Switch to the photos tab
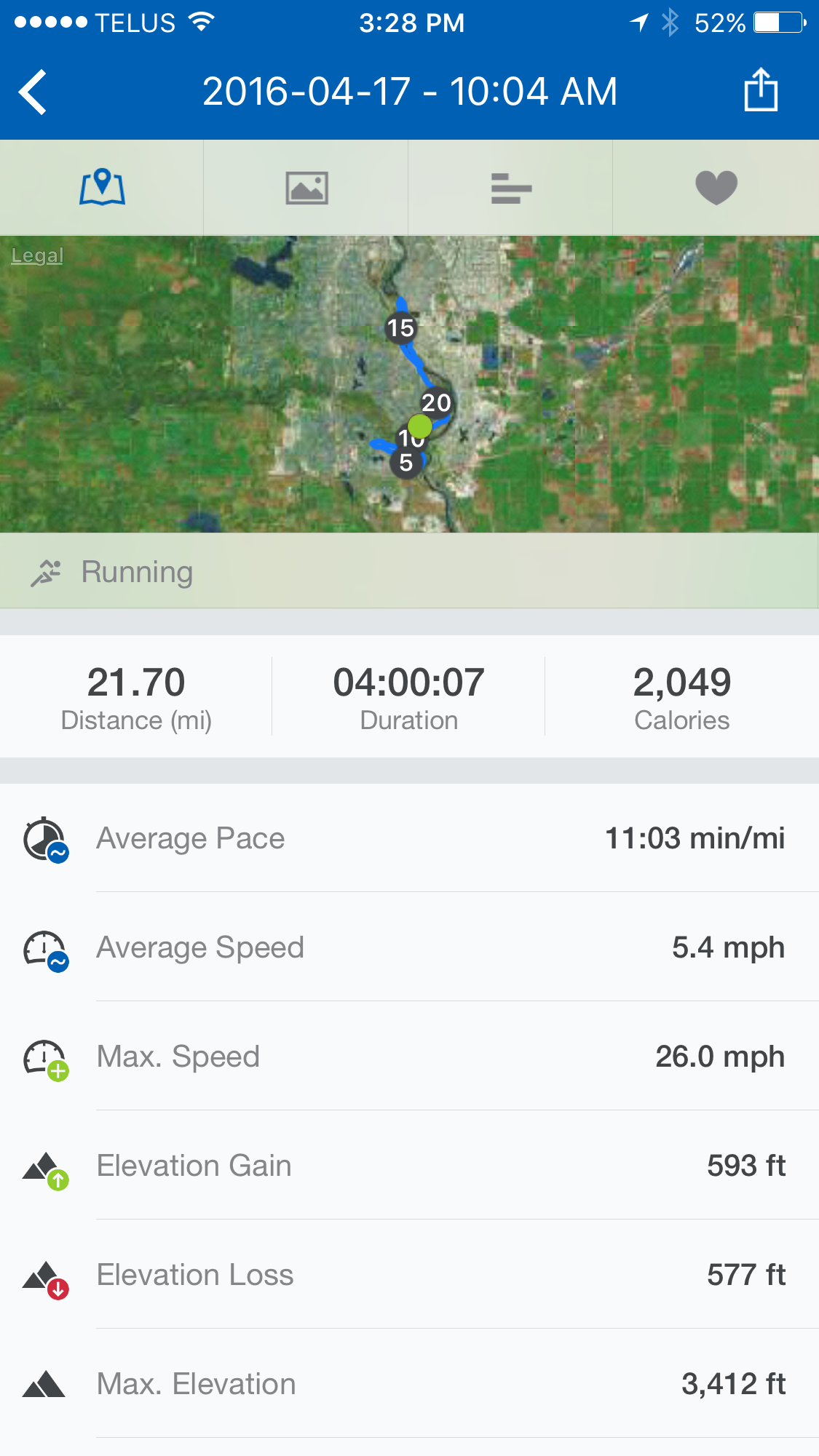 coord(306,188)
